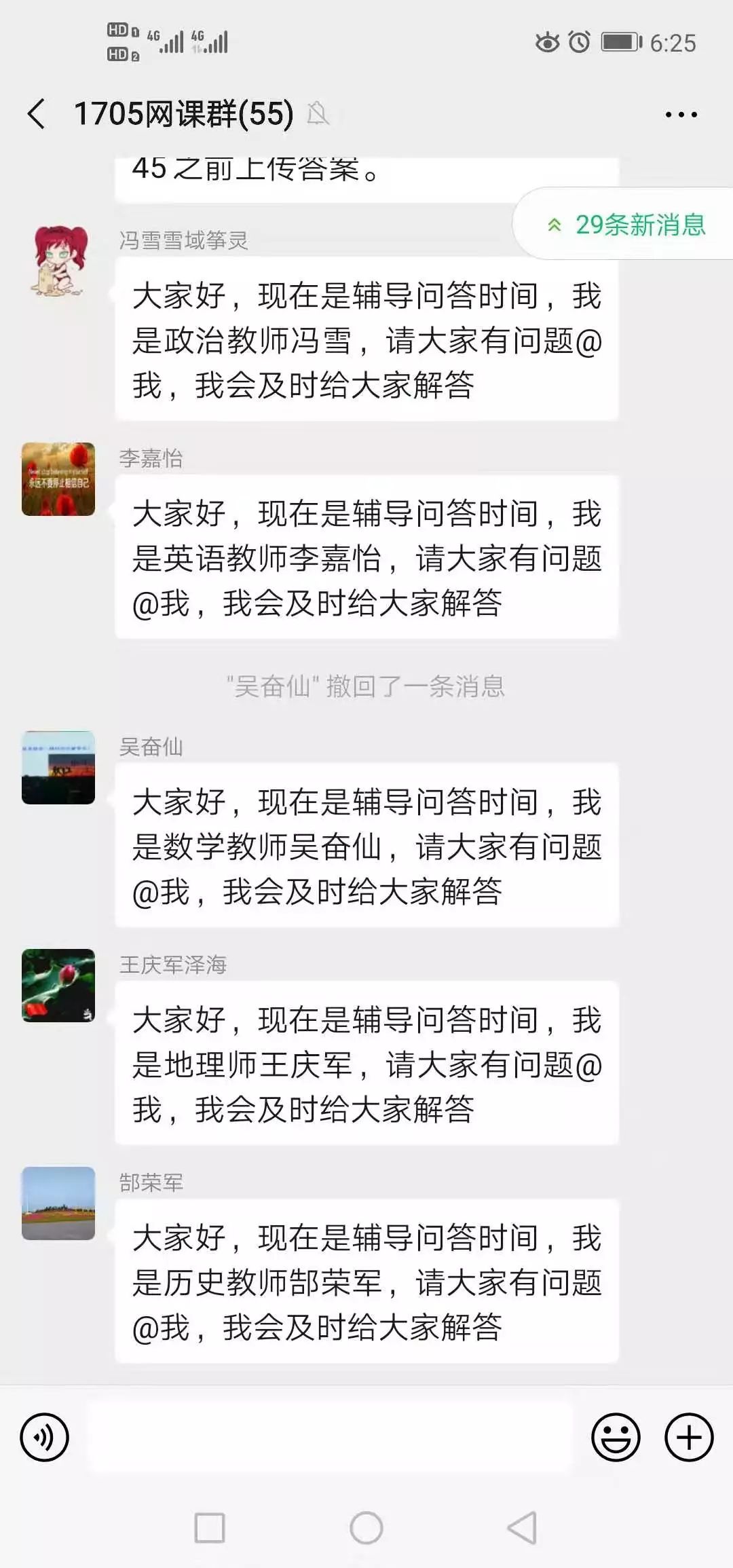Screen dimensions: 733x1568
Task: Open 李嘉怡's profile avatar
Action: pyautogui.click(x=58, y=479)
